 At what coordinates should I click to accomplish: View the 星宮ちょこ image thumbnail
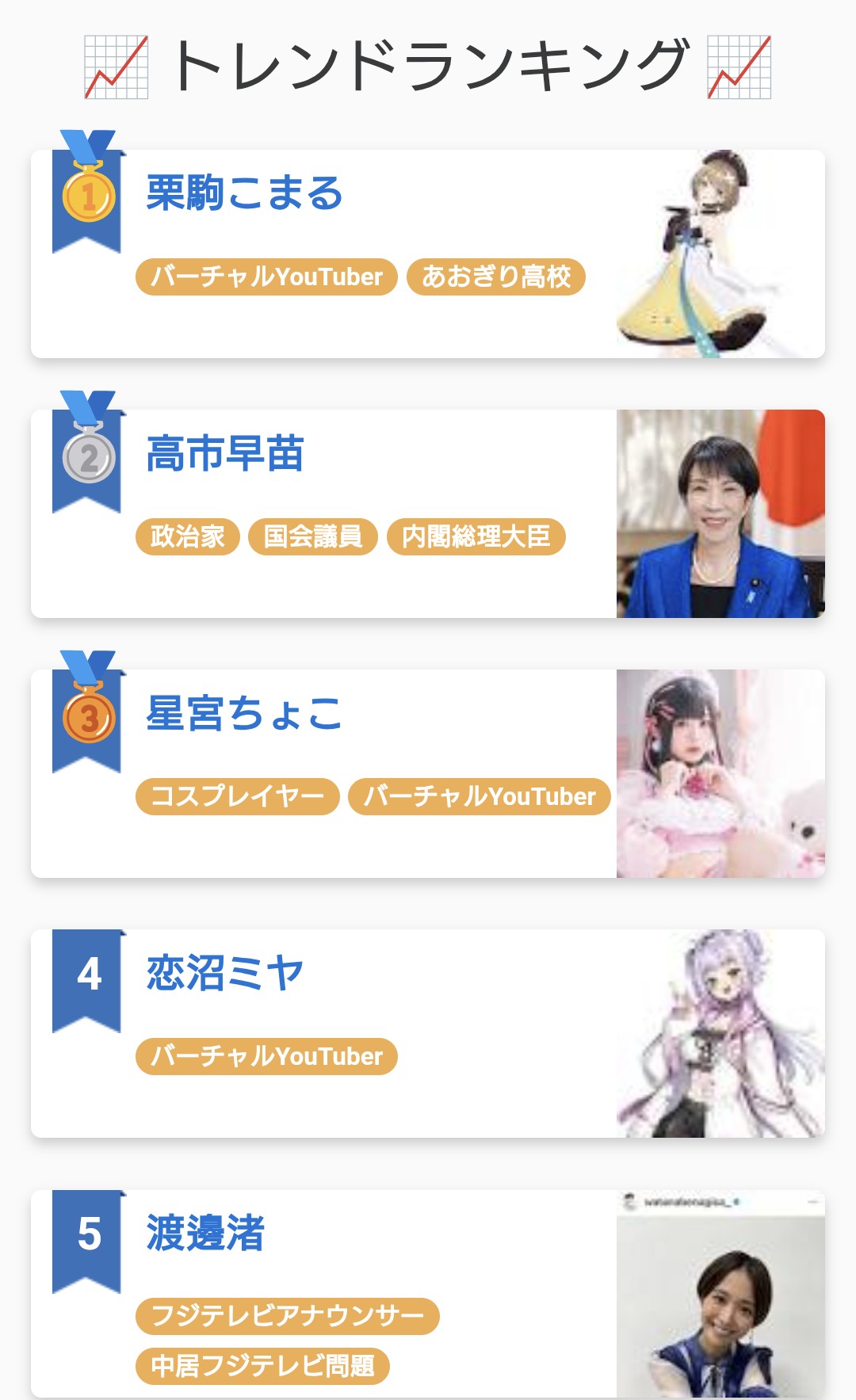pyautogui.click(x=720, y=773)
